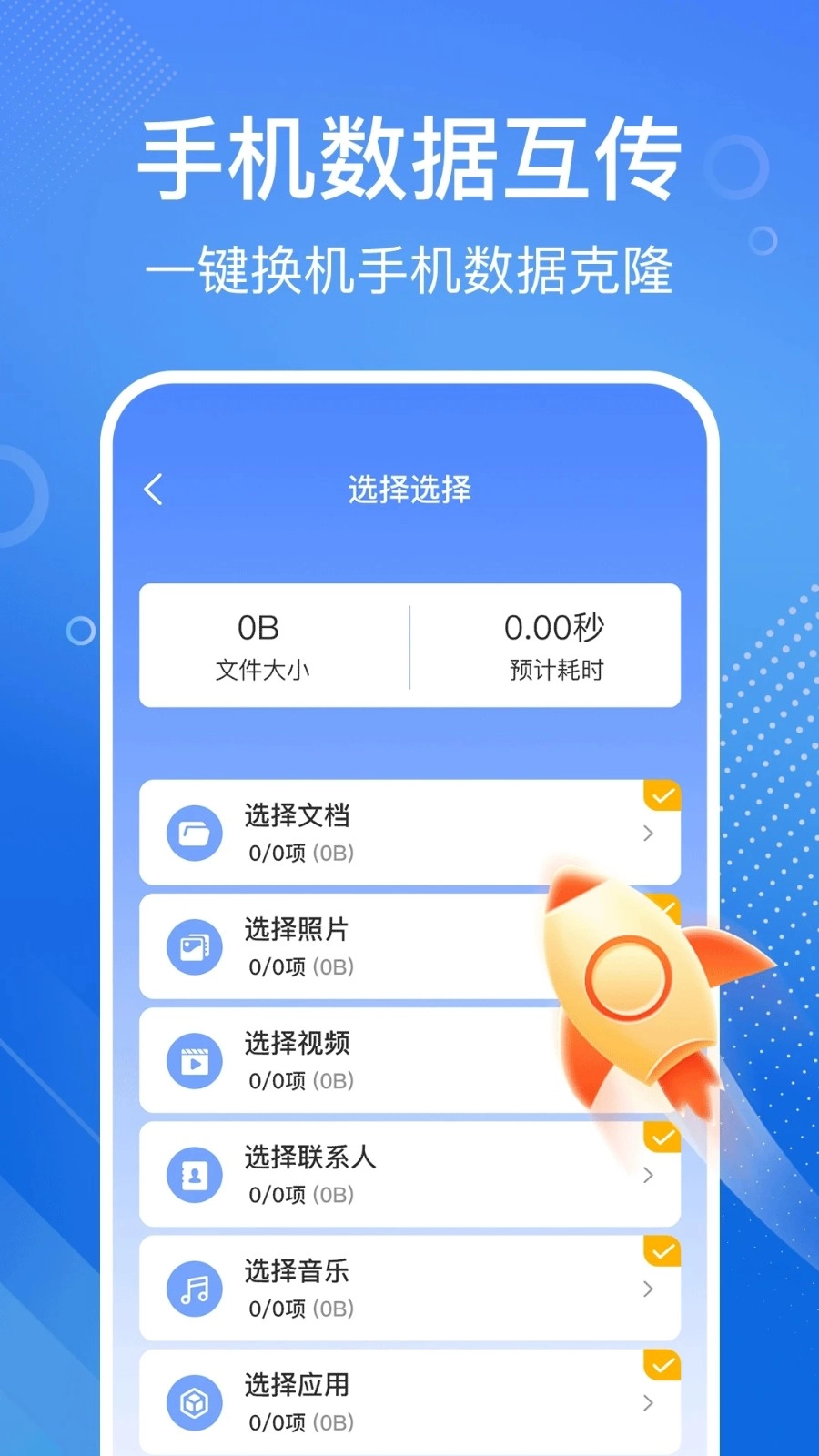This screenshot has height=1456, width=819.
Task: Expand the 选择文档 row via its chevron
Action: coord(649,833)
